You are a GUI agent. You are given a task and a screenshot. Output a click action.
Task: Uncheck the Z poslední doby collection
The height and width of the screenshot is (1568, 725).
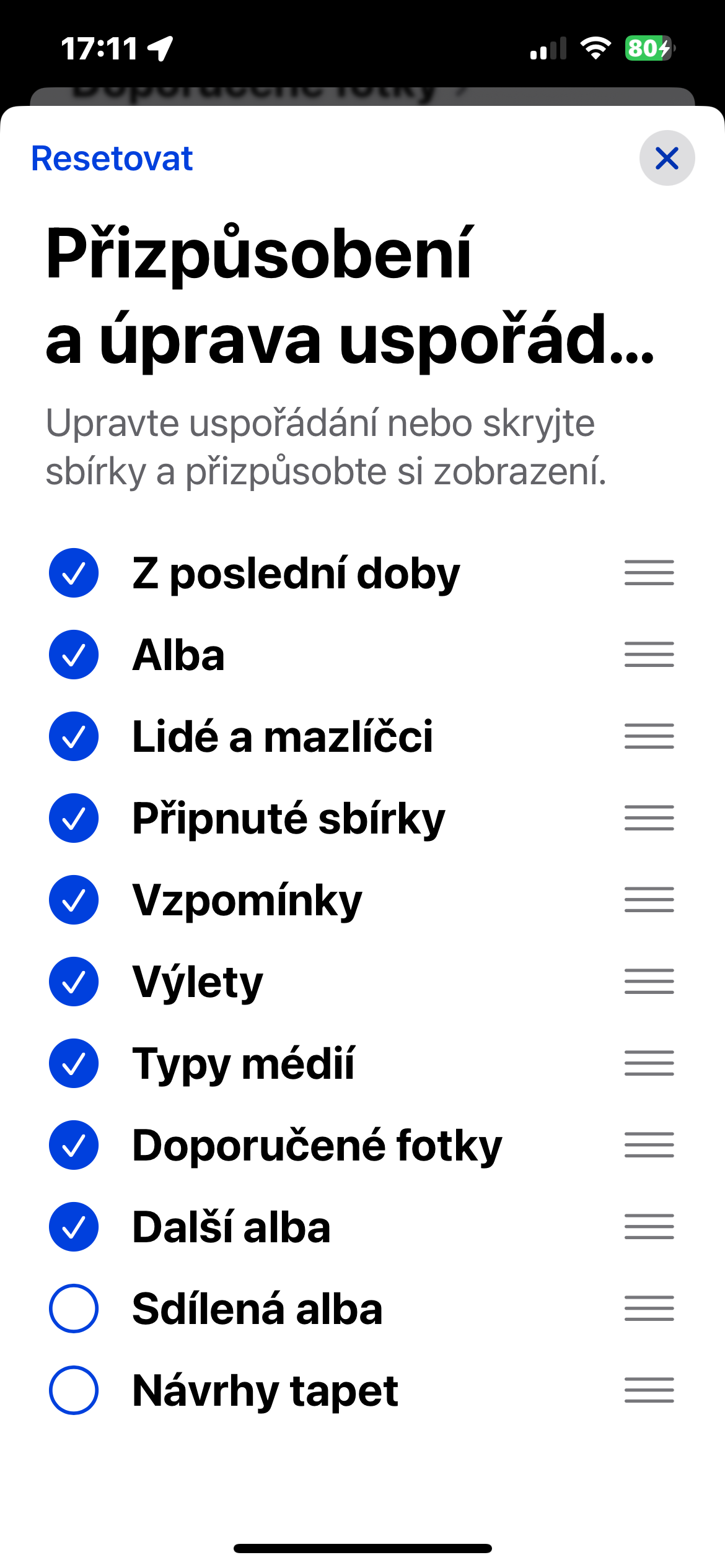point(74,573)
